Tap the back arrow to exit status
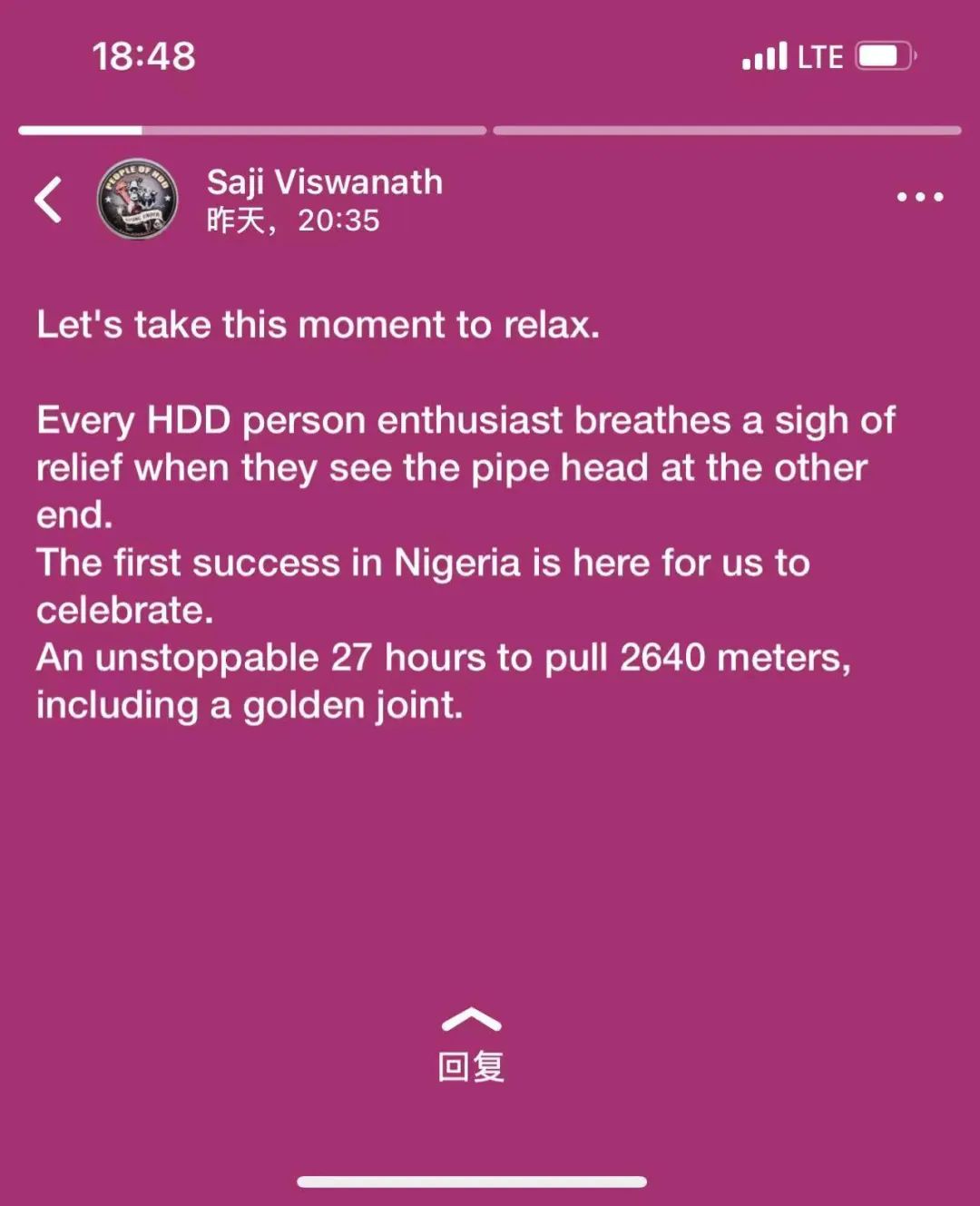This screenshot has width=980, height=1206. coord(49,199)
